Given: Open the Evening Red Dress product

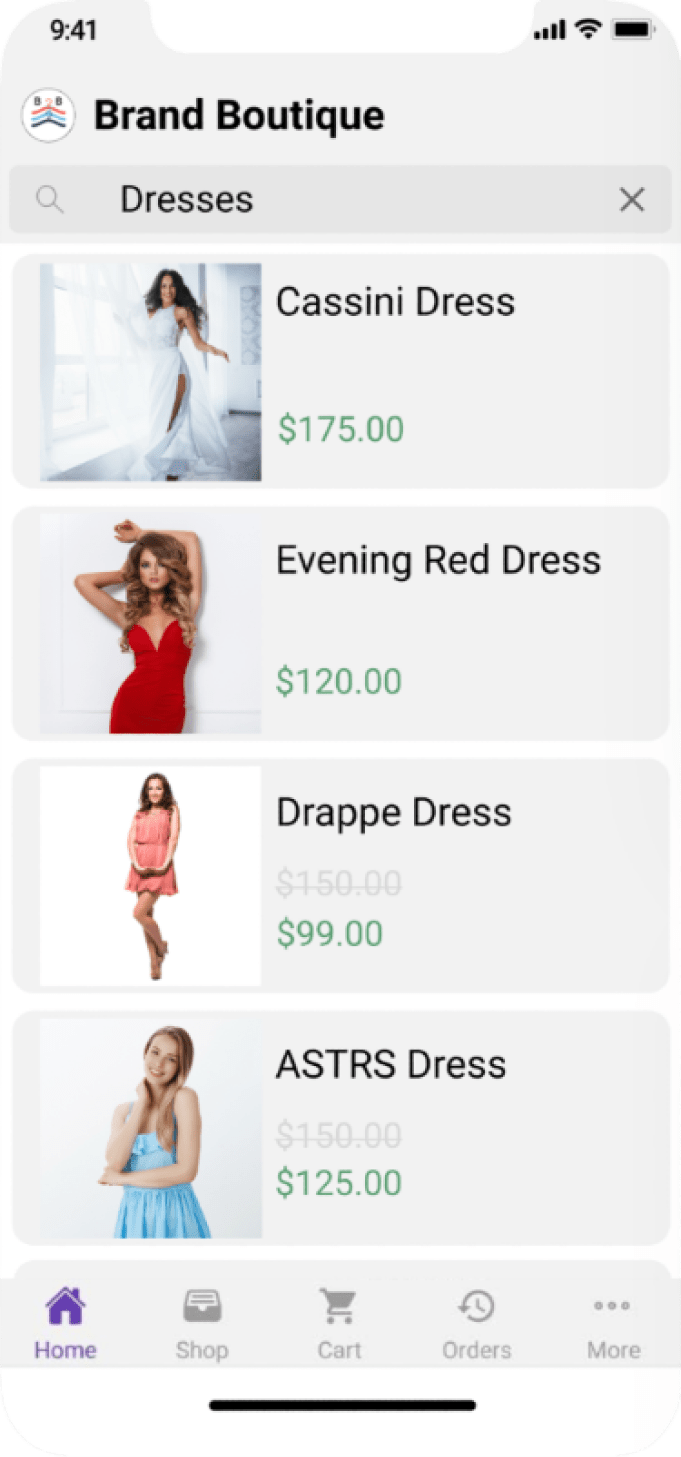Looking at the screenshot, I should click(340, 623).
